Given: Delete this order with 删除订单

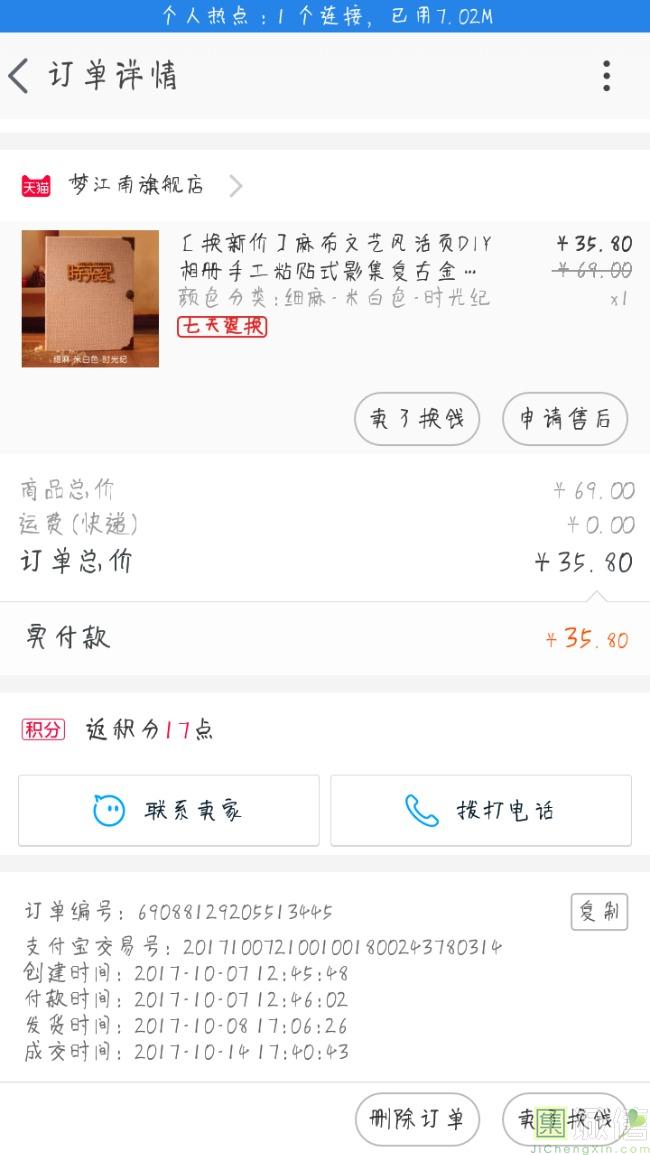Looking at the screenshot, I should coord(417,1119).
